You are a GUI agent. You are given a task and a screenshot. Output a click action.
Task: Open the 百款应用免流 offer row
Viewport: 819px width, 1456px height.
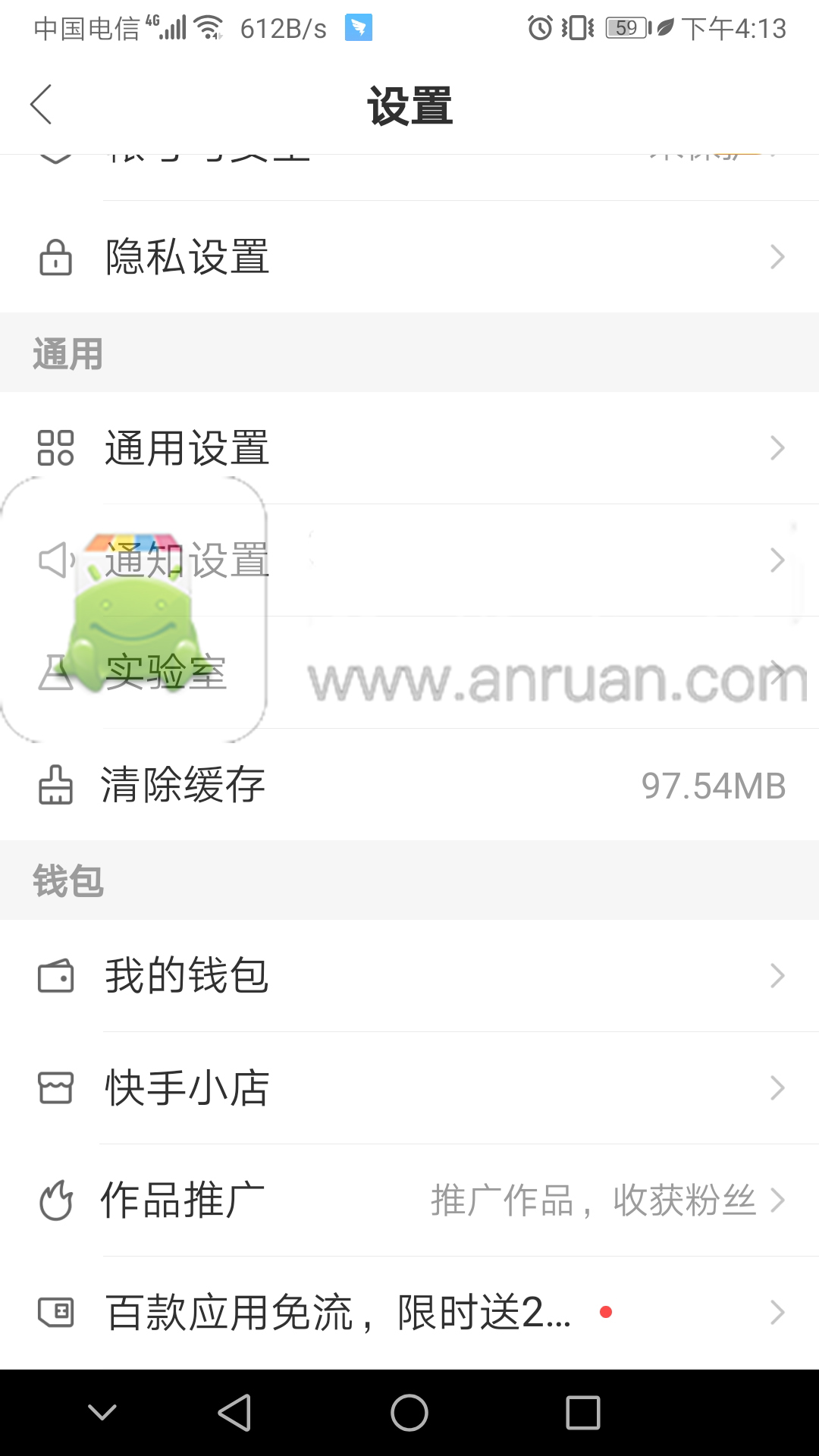409,1312
